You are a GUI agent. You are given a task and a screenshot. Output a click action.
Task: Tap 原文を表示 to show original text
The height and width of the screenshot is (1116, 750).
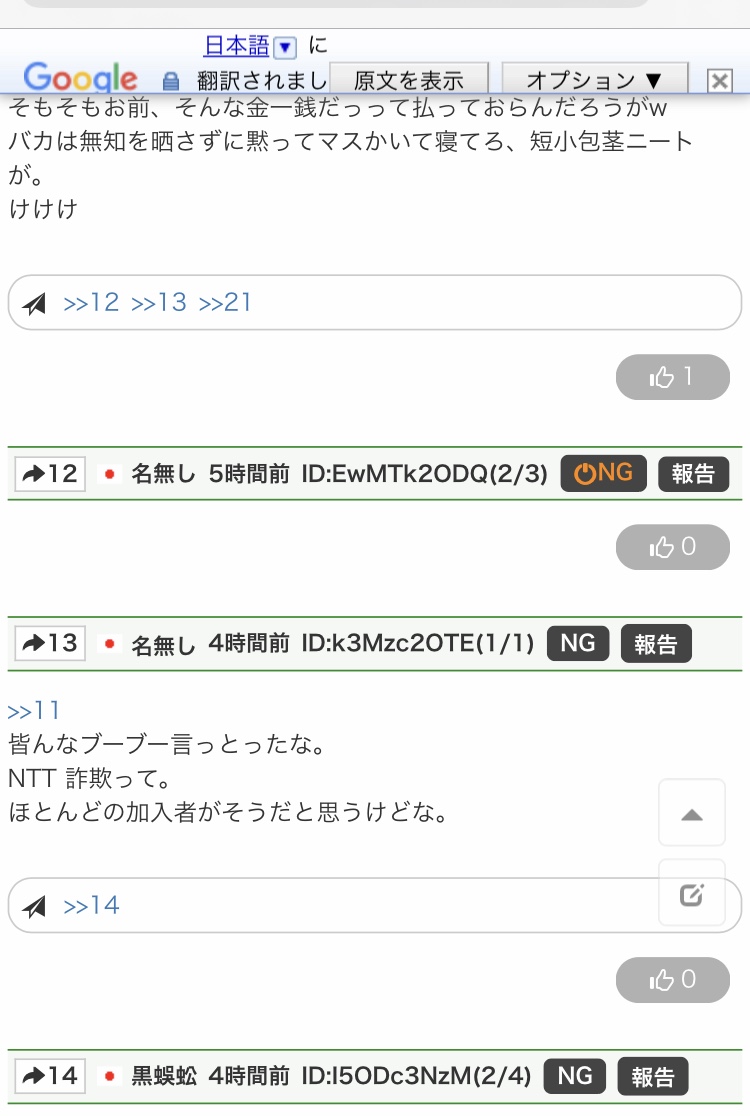click(x=408, y=80)
